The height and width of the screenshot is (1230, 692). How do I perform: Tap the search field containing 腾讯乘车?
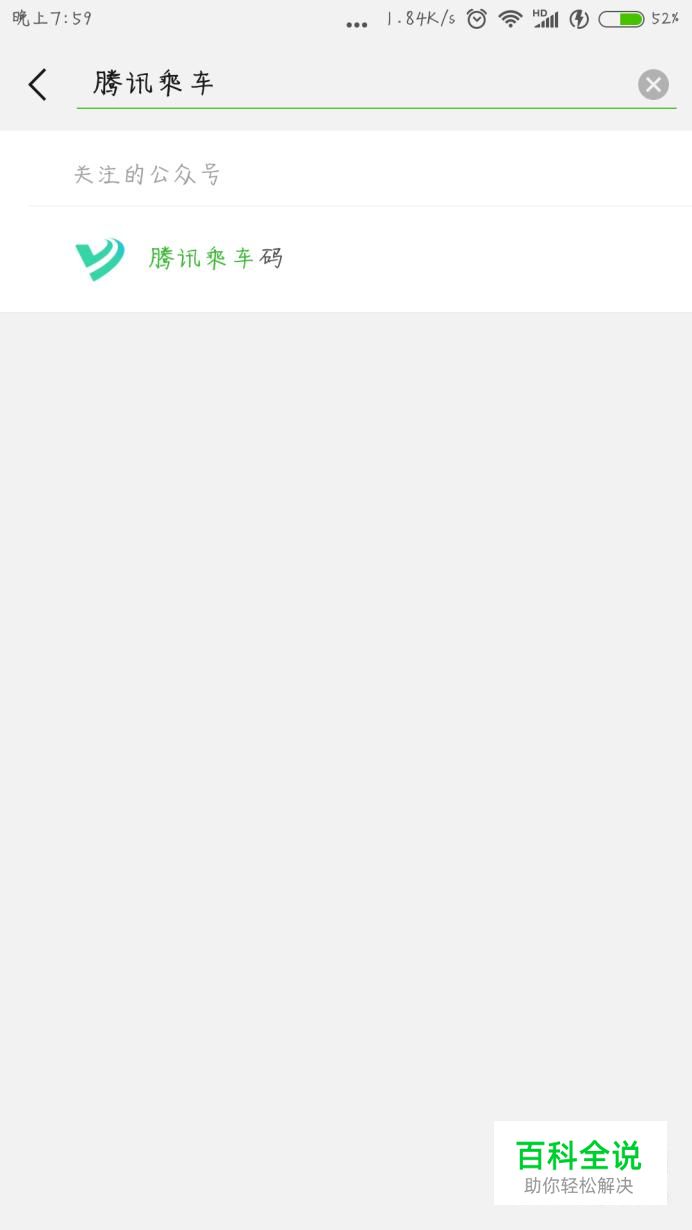(350, 84)
